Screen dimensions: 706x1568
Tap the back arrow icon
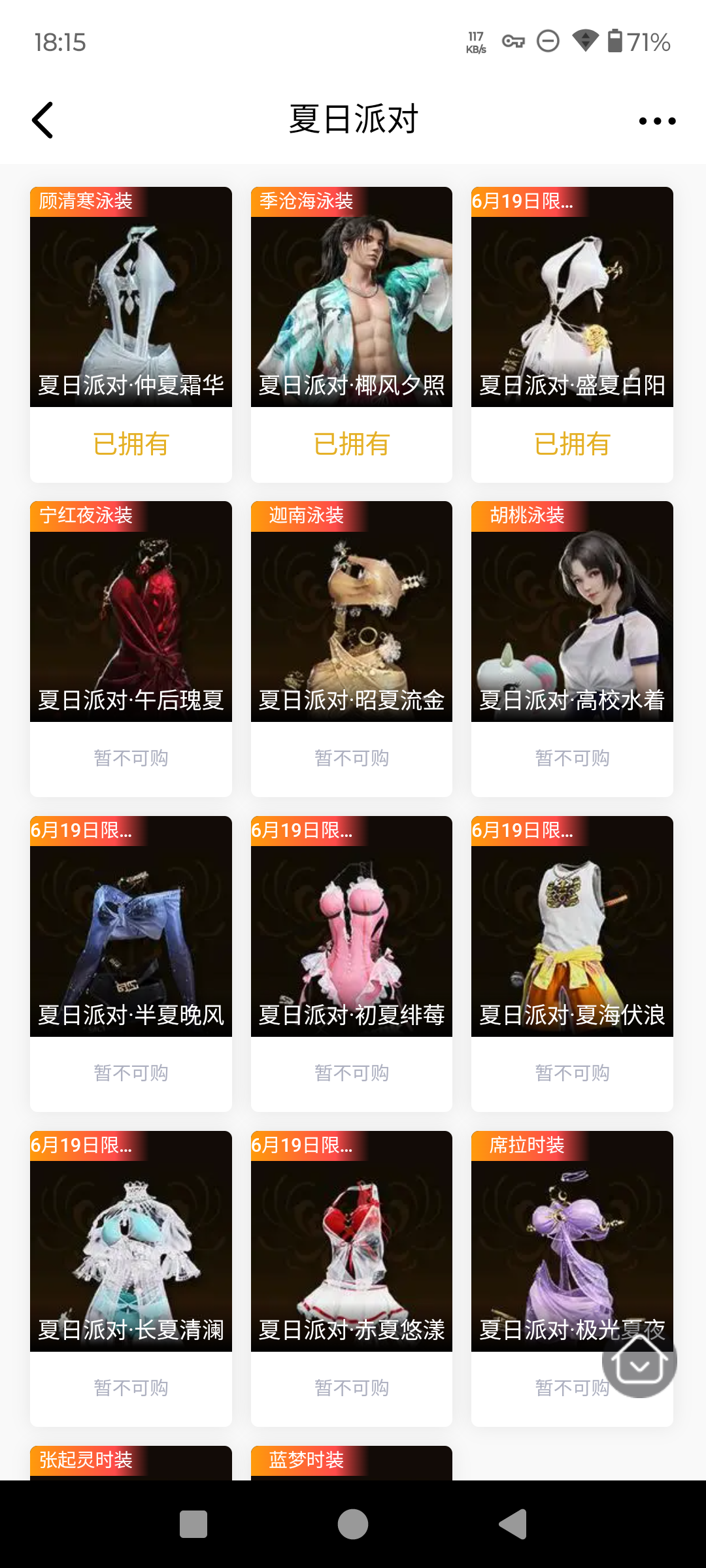42,120
